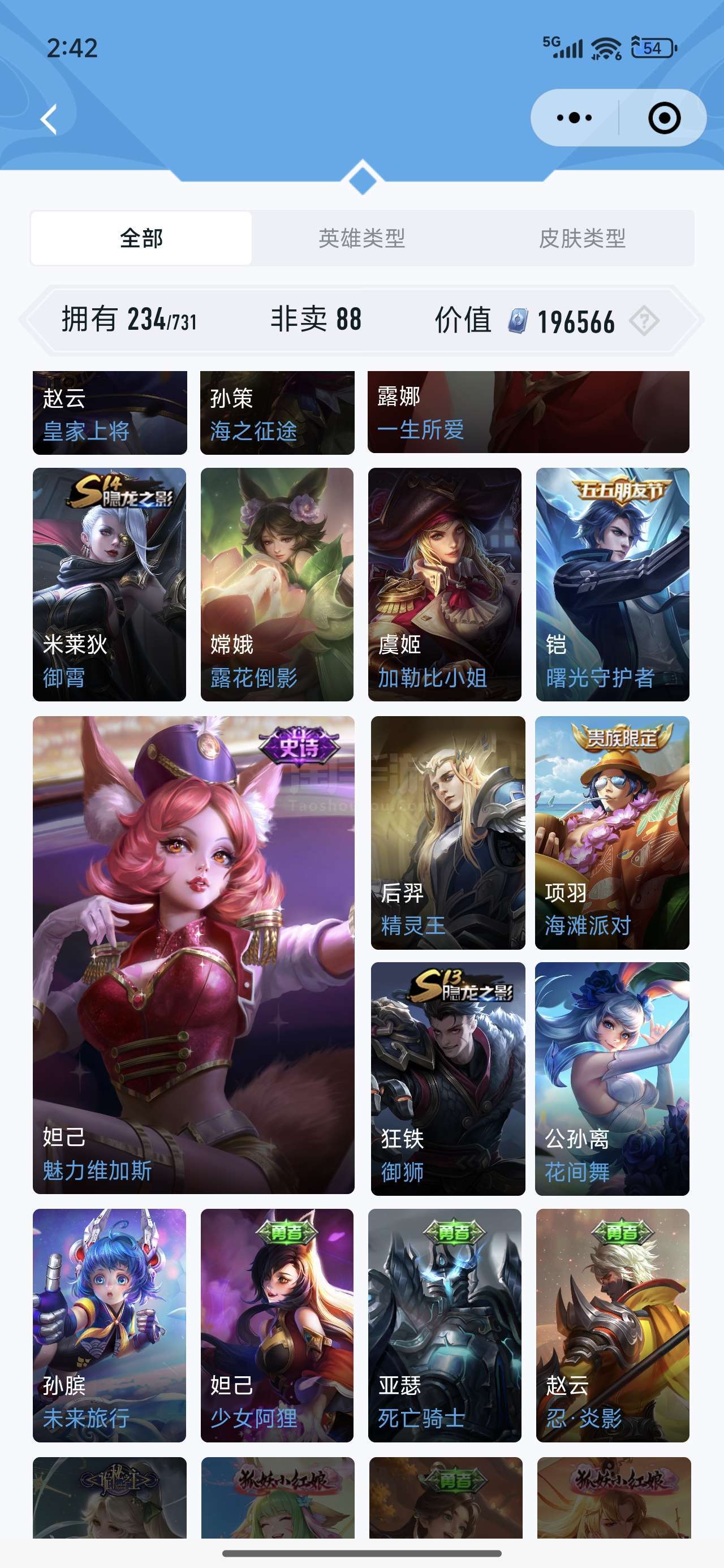Viewport: 724px width, 1568px height.
Task: Go back using the top-left arrow
Action: [49, 119]
